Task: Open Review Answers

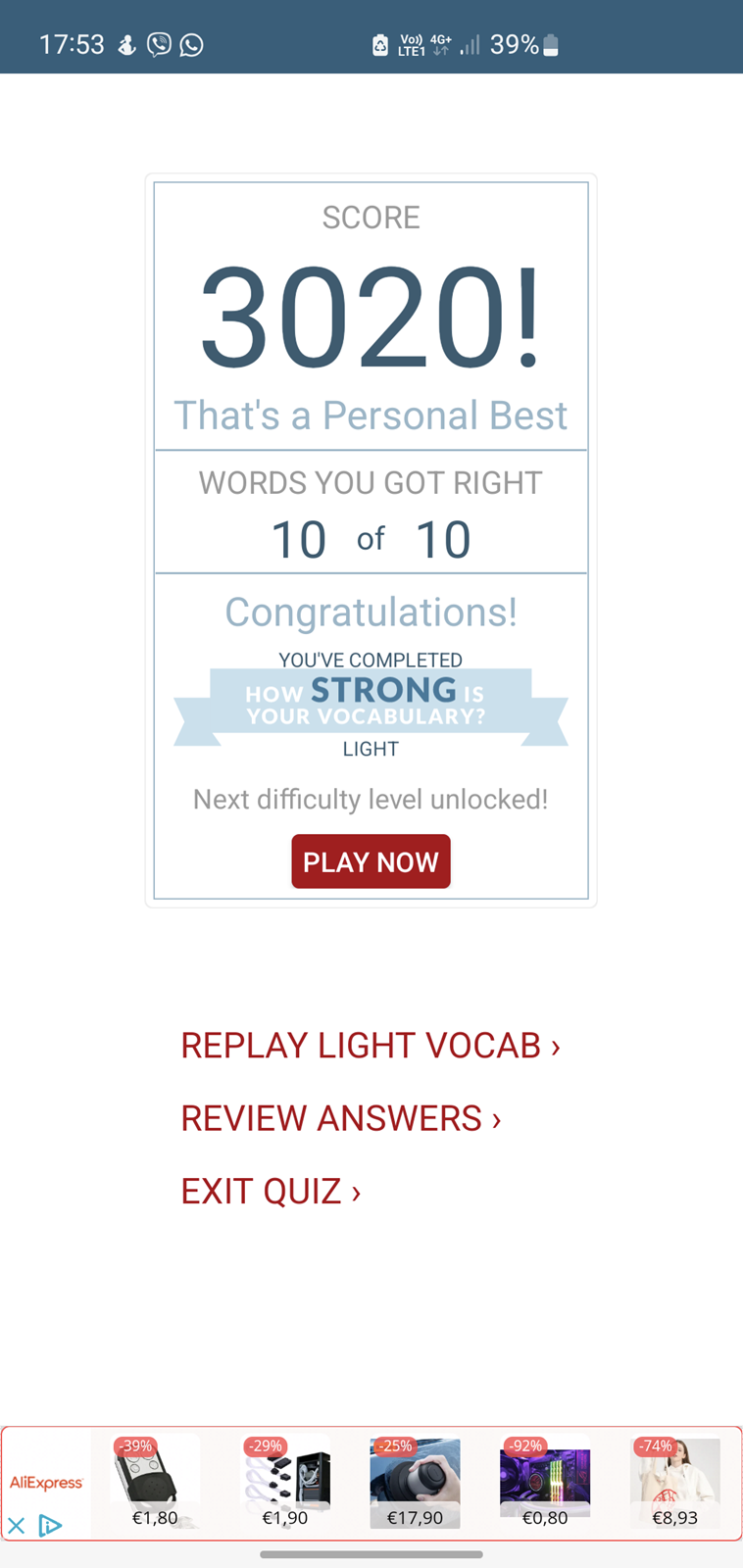Action: click(341, 1118)
